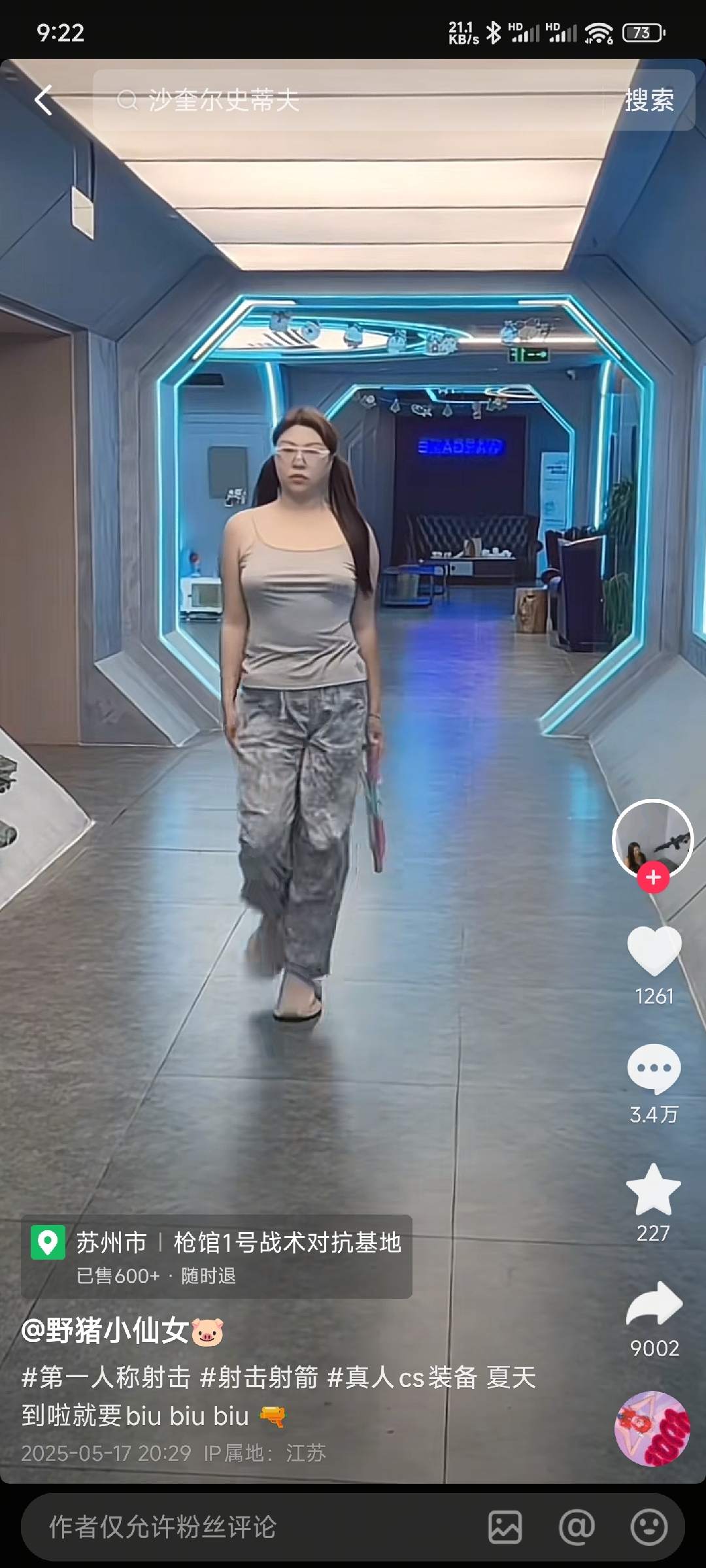706x1568 pixels.
Task: Open the author's profile avatar
Action: click(x=652, y=839)
